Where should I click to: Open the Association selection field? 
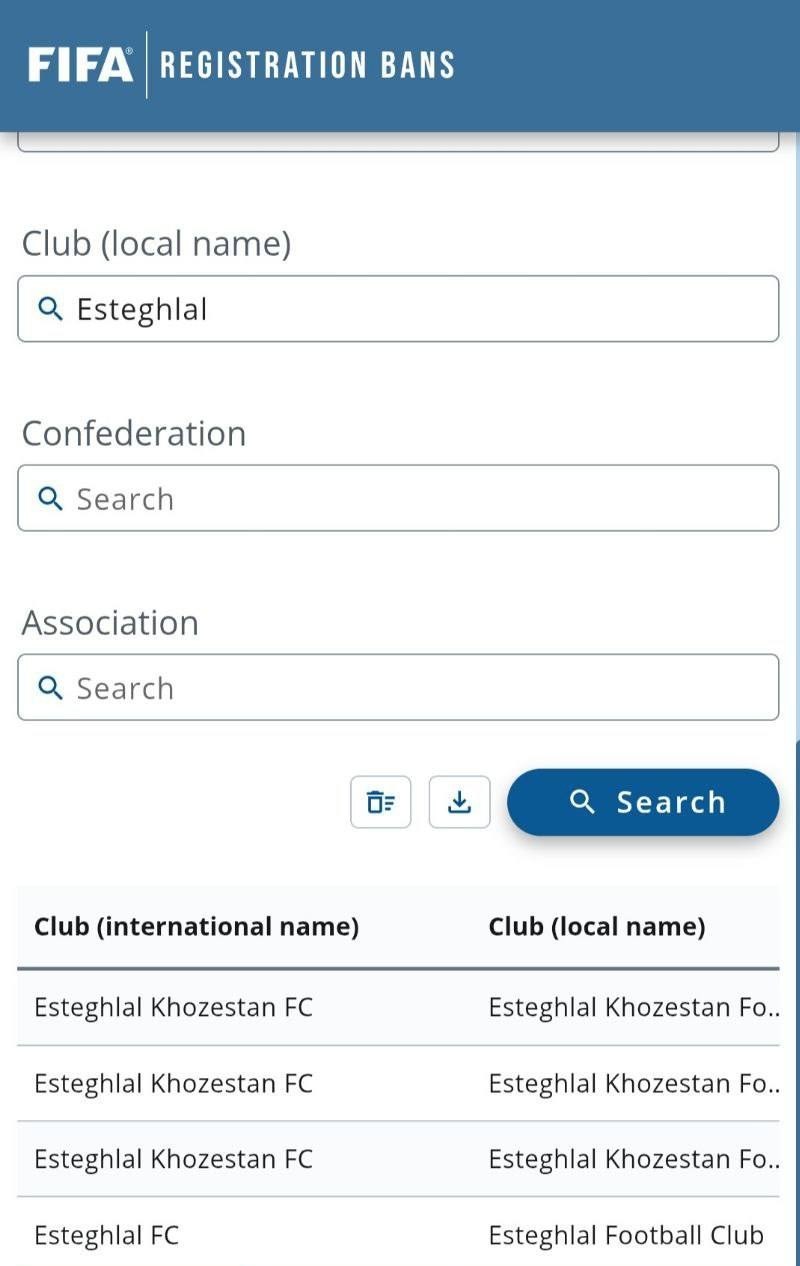click(400, 687)
